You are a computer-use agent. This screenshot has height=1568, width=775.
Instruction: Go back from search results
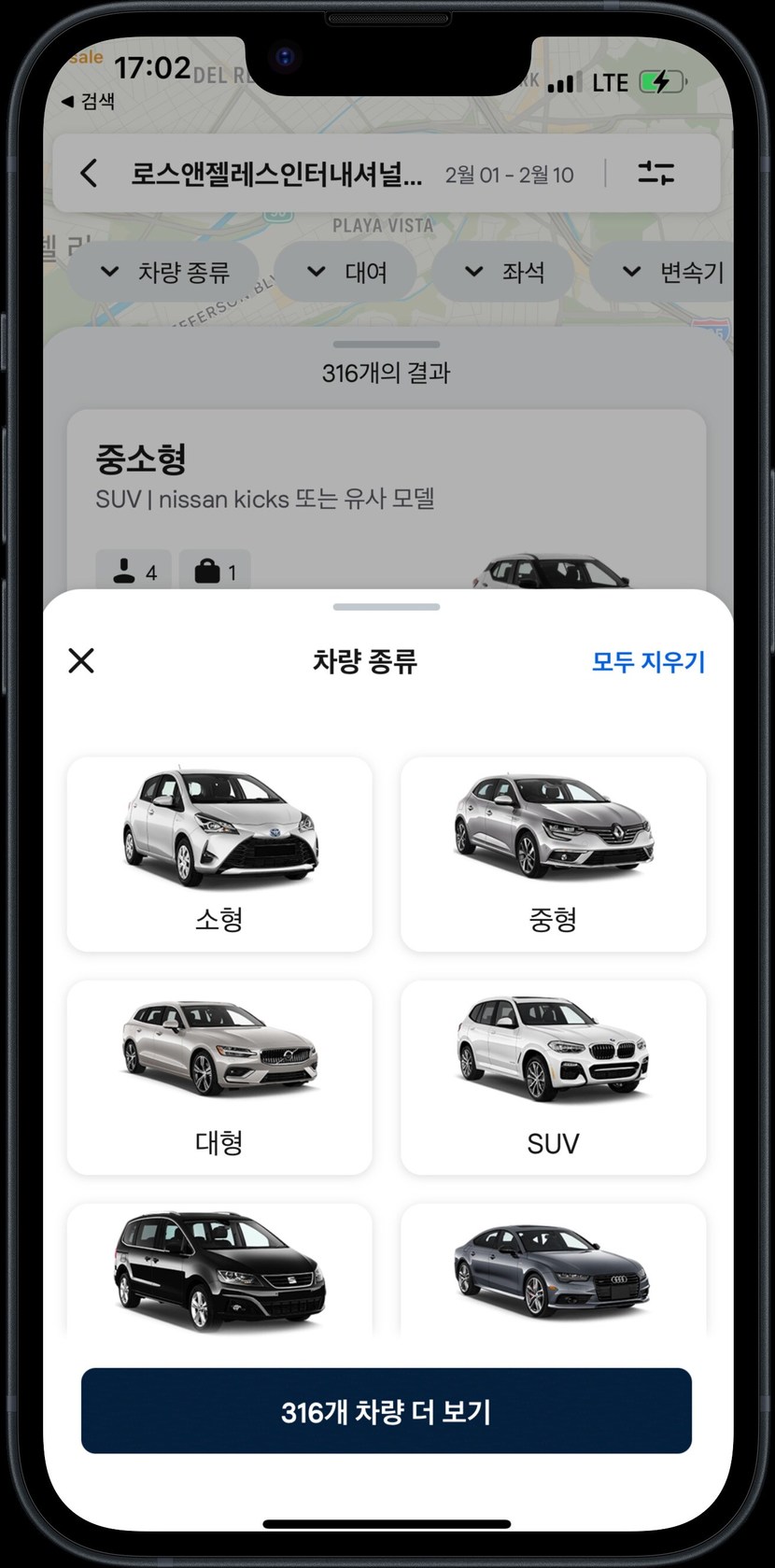(x=89, y=173)
